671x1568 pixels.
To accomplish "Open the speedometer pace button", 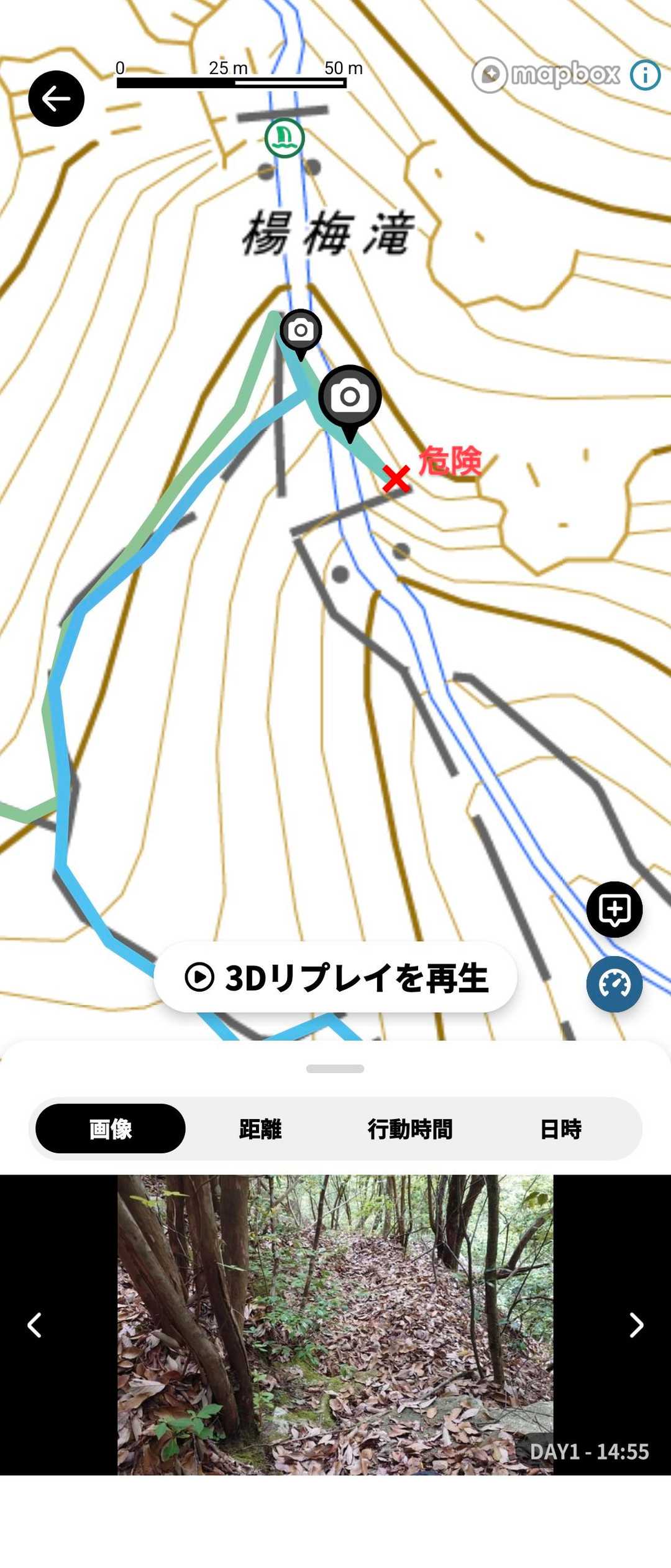I will (614, 984).
